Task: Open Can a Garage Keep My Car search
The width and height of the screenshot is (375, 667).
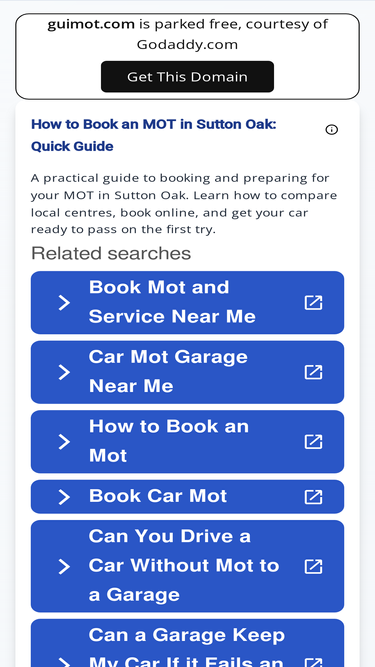Action: point(187,643)
